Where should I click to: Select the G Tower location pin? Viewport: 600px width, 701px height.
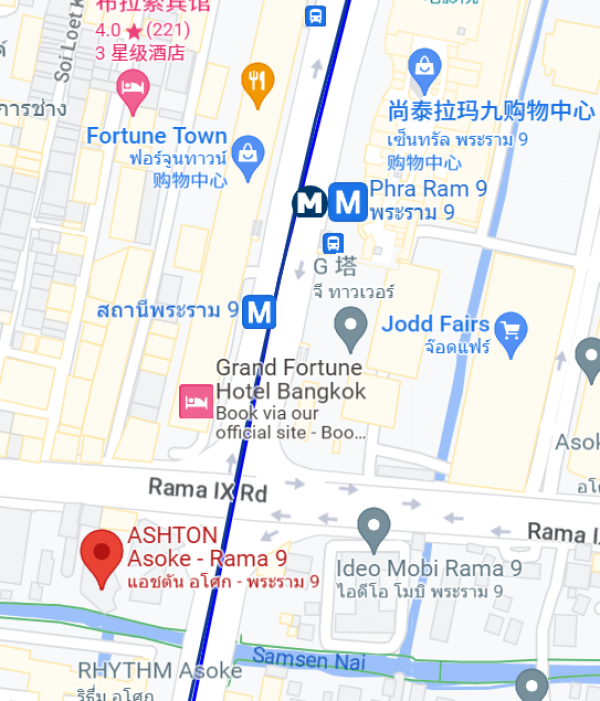tap(350, 326)
